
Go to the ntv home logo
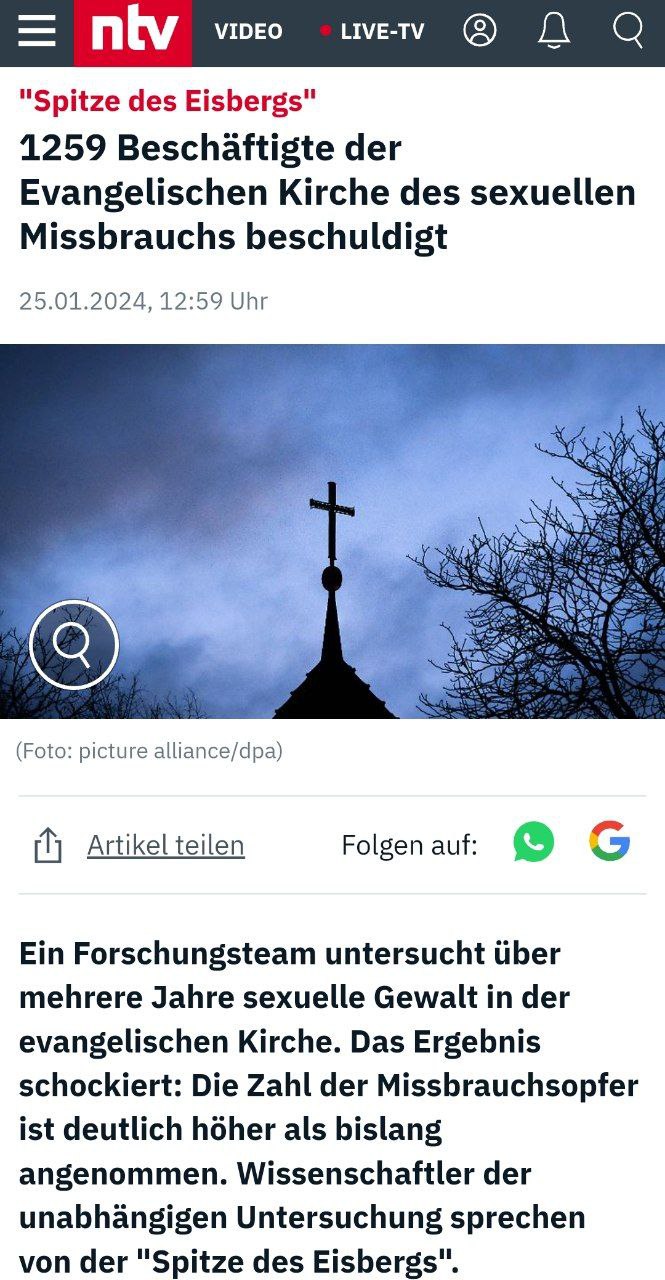pyautogui.click(x=133, y=32)
